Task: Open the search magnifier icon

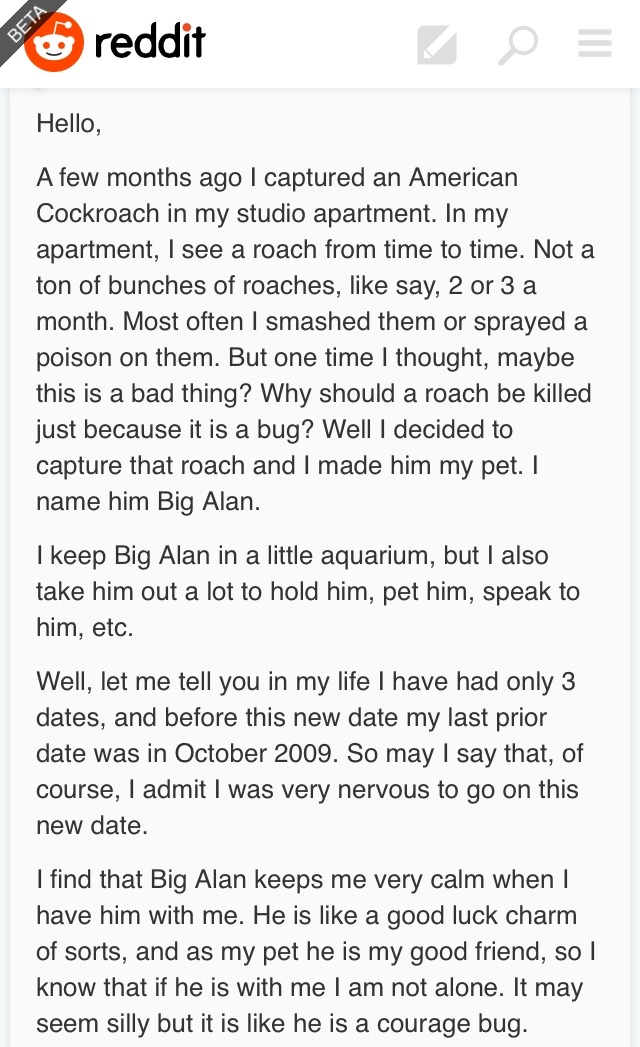Action: pos(517,44)
